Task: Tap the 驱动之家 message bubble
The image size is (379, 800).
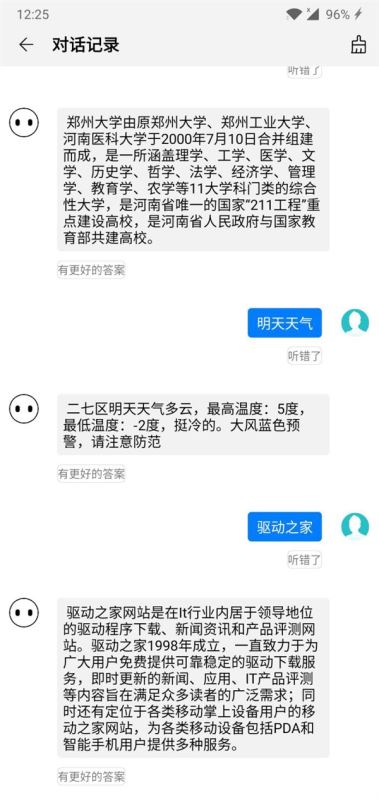Action: (x=285, y=527)
